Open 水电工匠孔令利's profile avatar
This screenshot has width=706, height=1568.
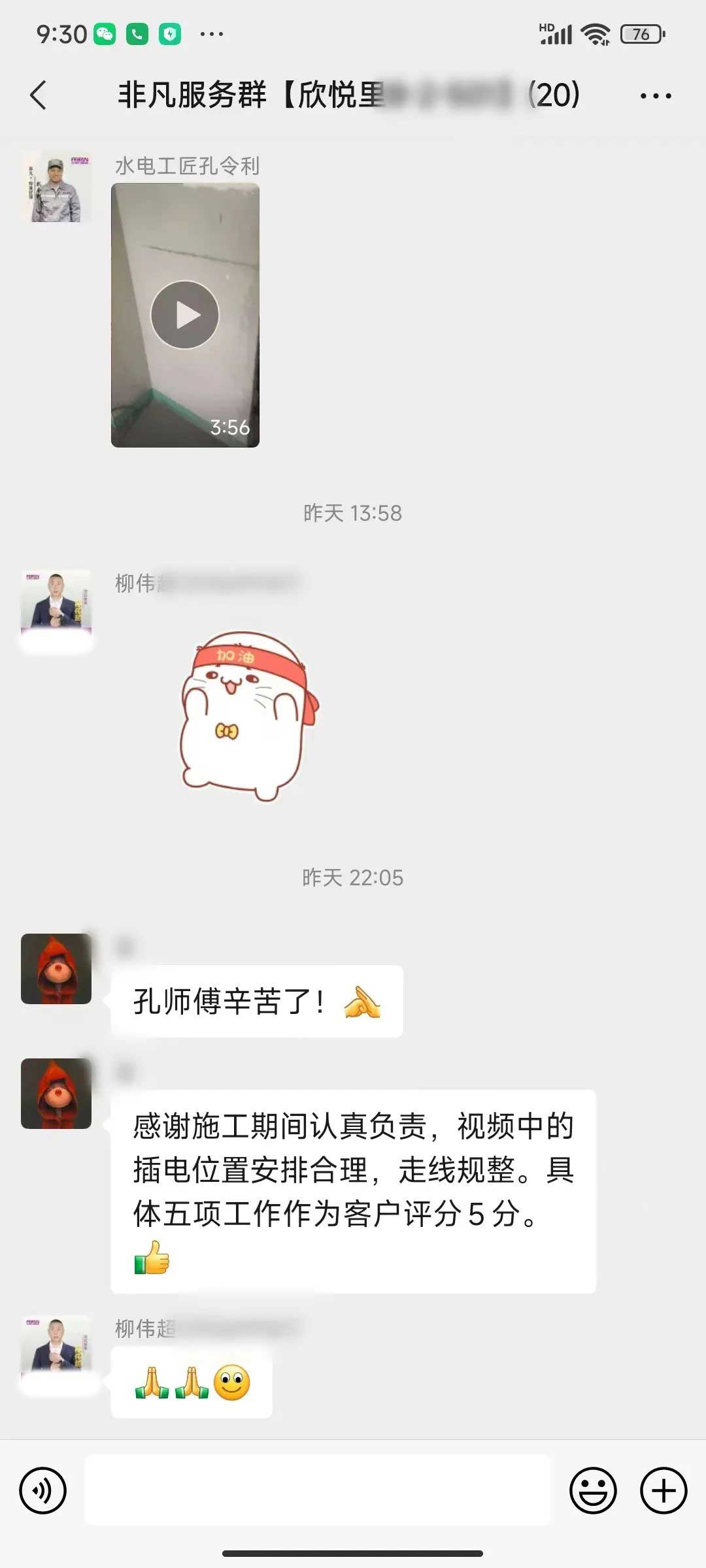pyautogui.click(x=56, y=187)
